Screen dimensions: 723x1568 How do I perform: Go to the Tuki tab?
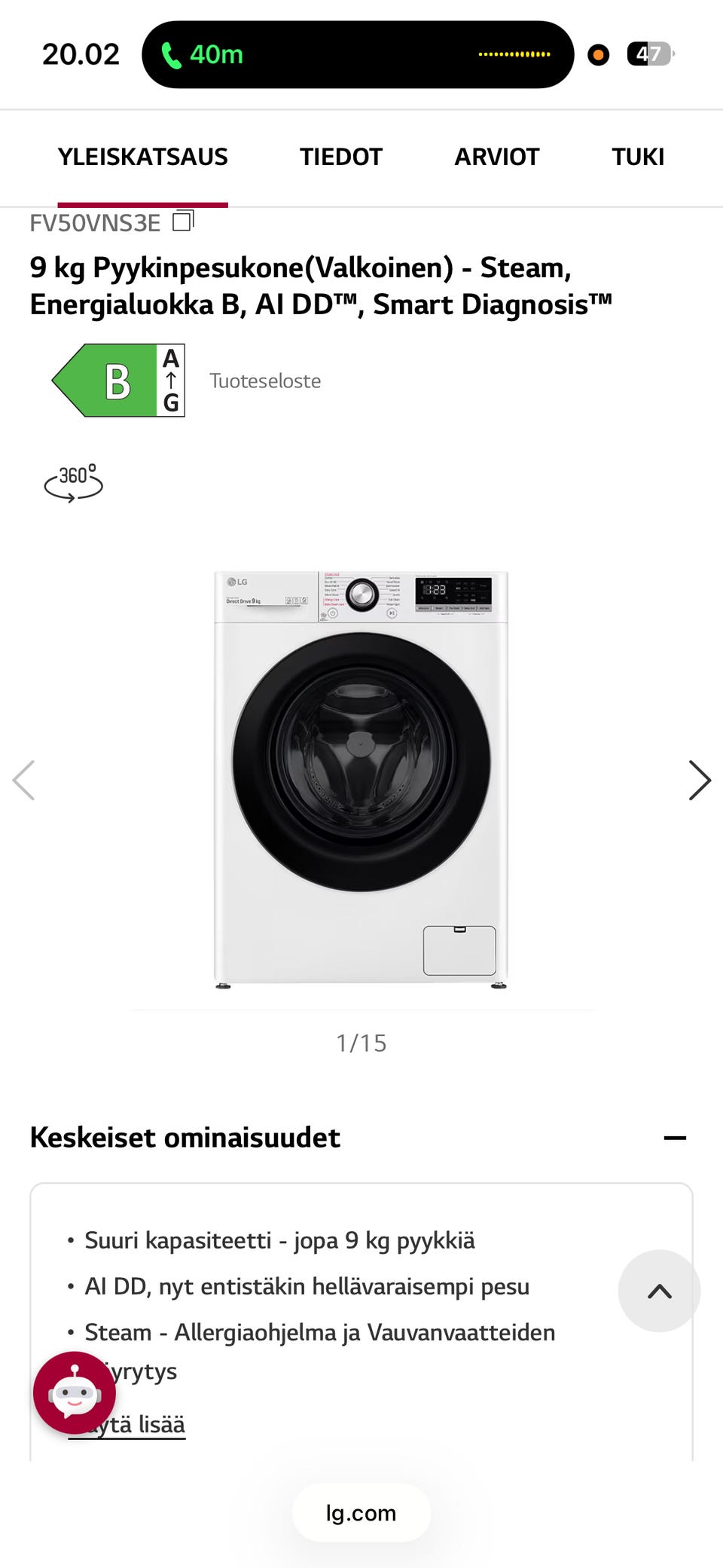click(x=637, y=157)
